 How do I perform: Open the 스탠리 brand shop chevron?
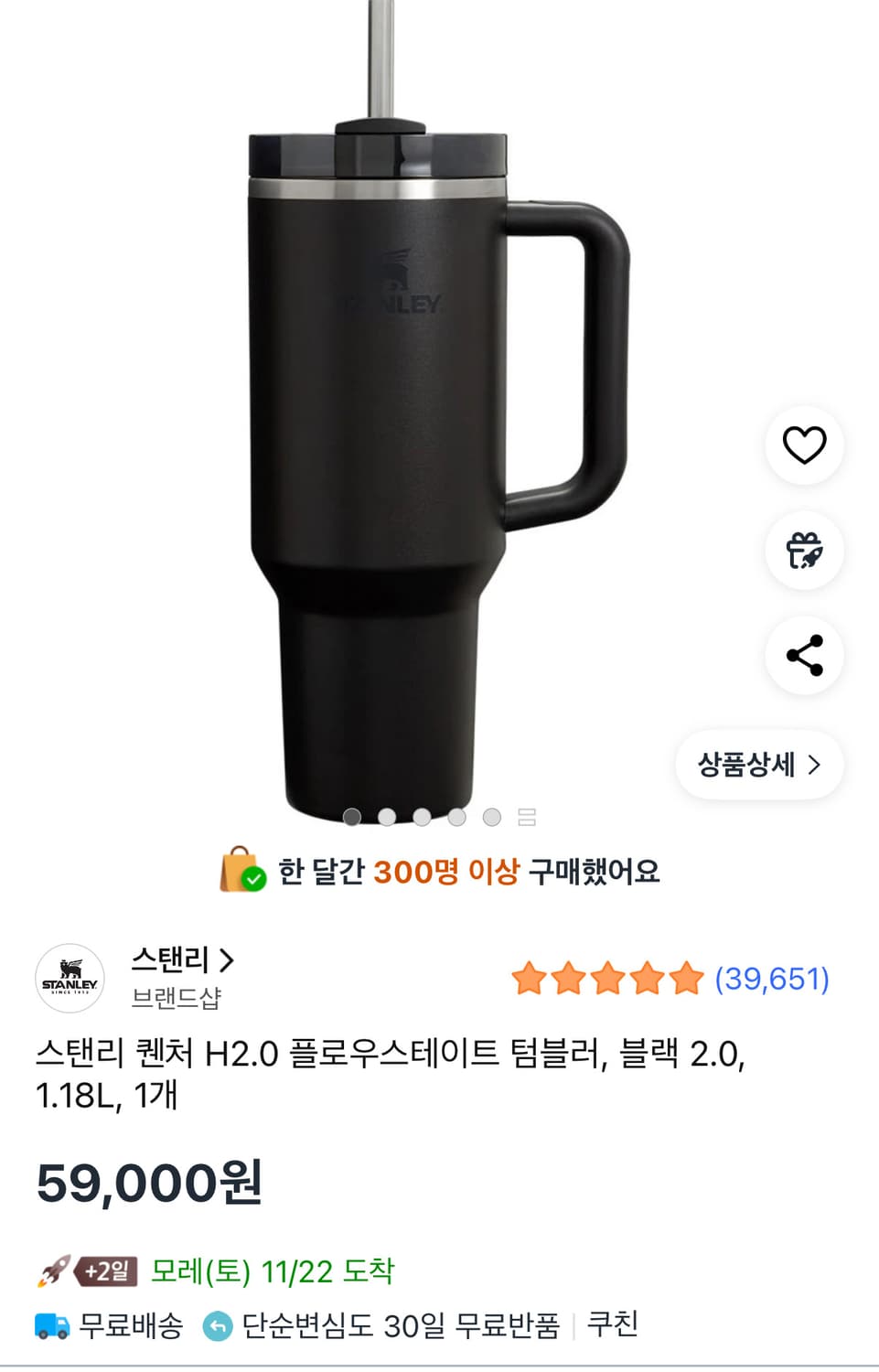point(230,960)
